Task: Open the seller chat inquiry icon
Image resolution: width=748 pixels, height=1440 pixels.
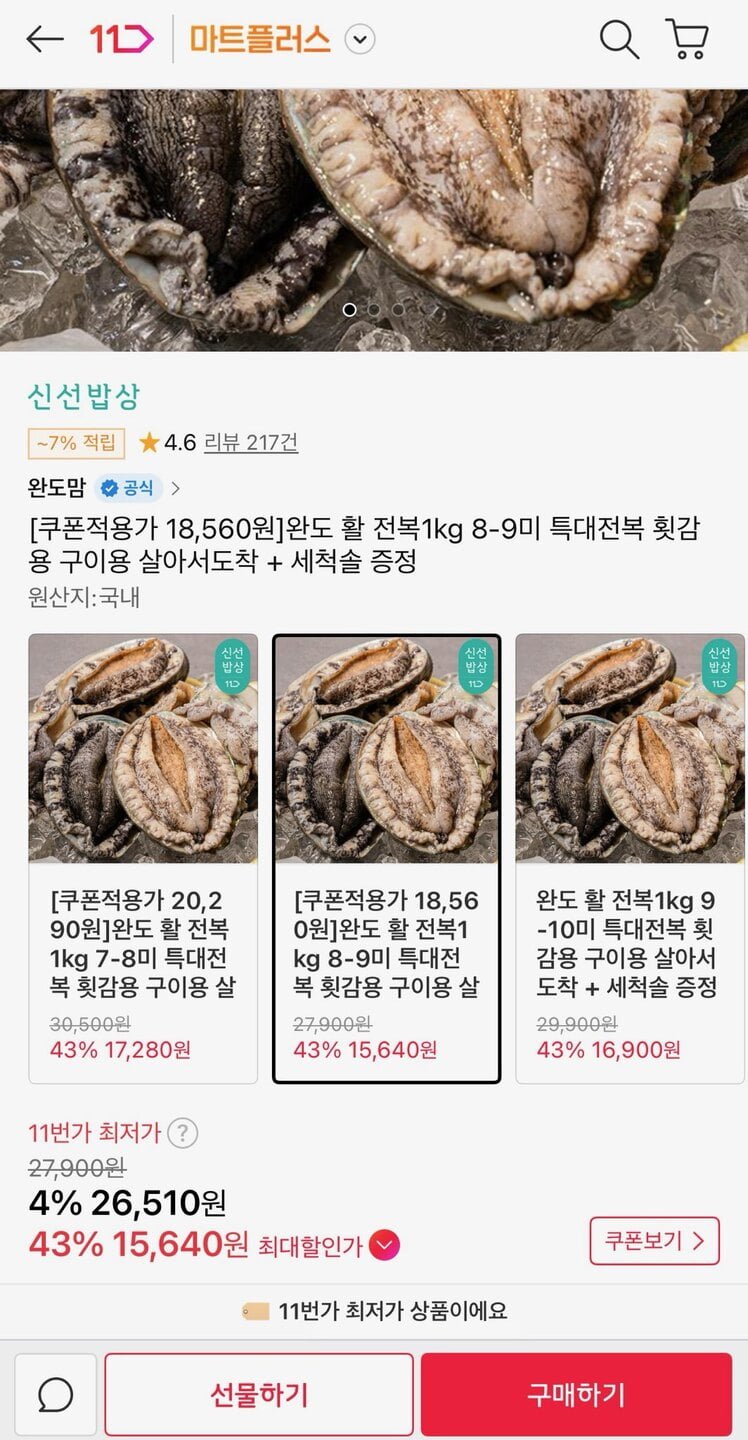Action: coord(55,1395)
